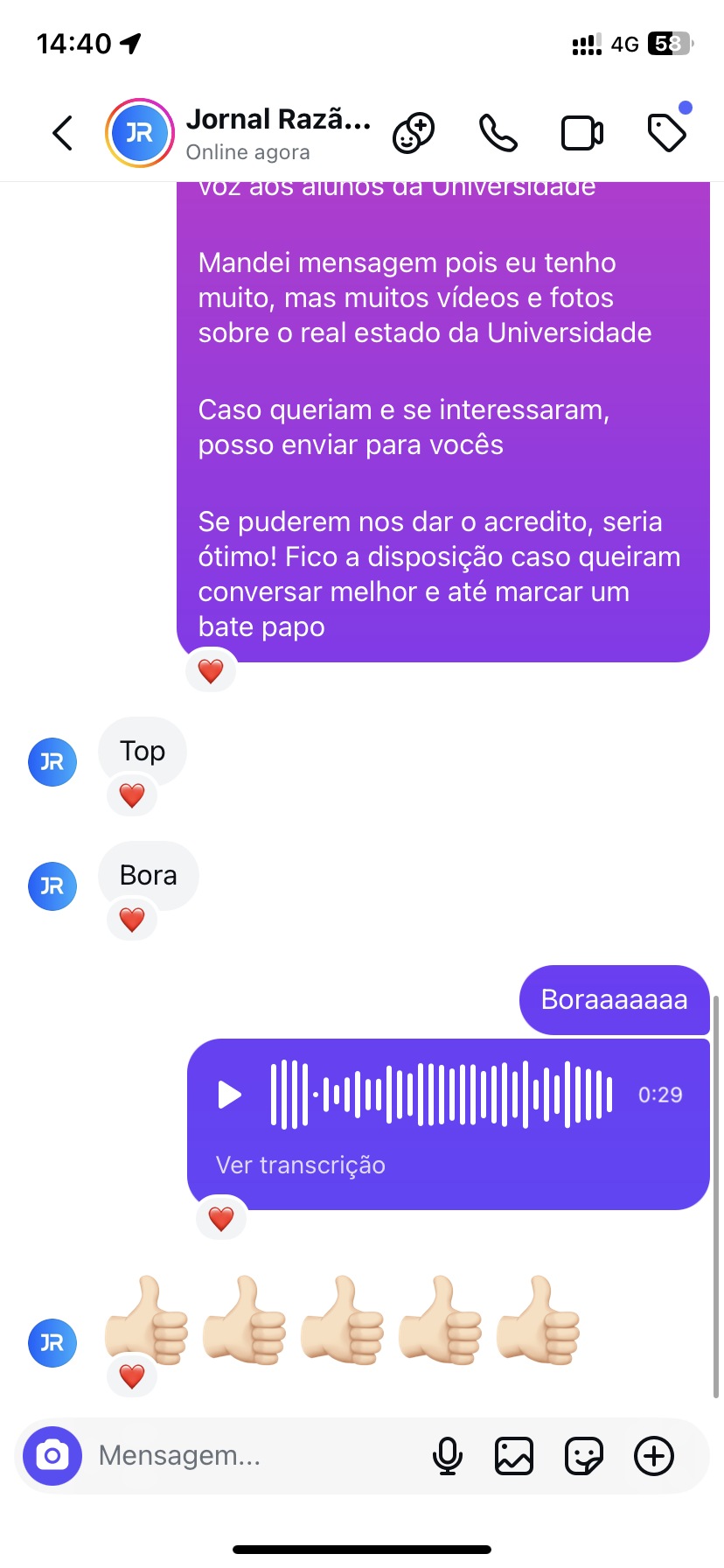
Task: Open the photo gallery picker
Action: pyautogui.click(x=514, y=1456)
